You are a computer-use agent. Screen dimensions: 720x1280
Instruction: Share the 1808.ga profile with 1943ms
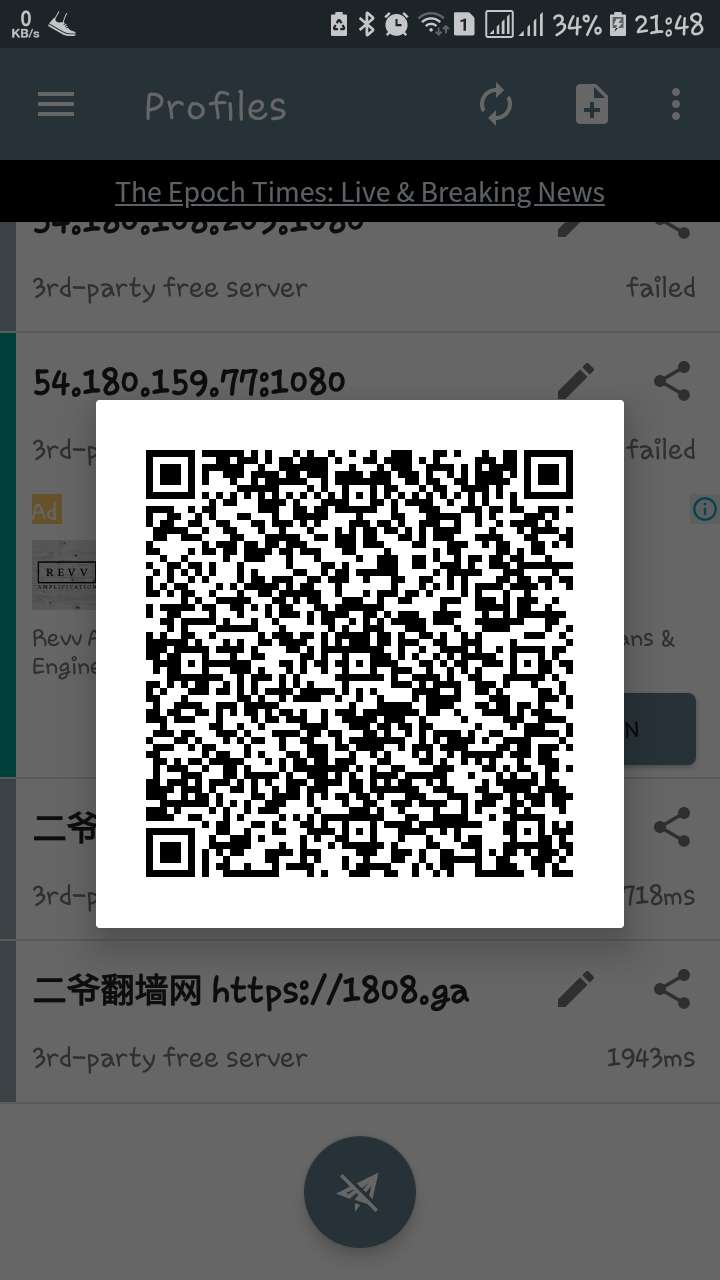[672, 989]
